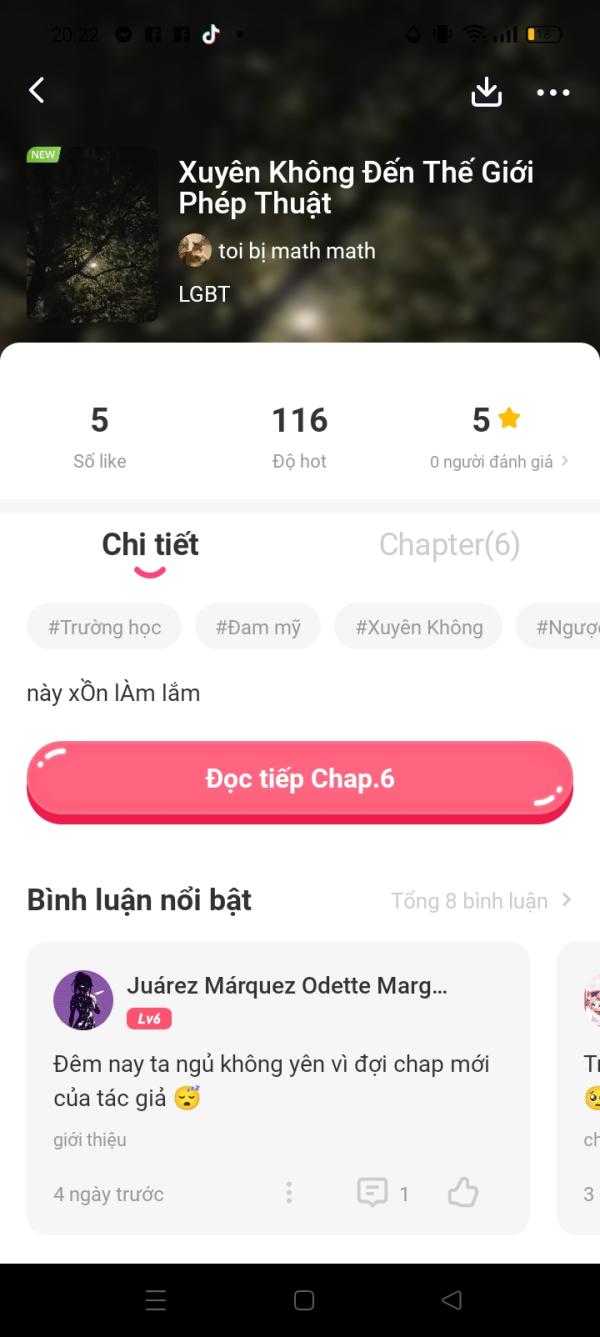
Task: Open more options on Juárez Márquez's comment
Action: pos(289,1192)
